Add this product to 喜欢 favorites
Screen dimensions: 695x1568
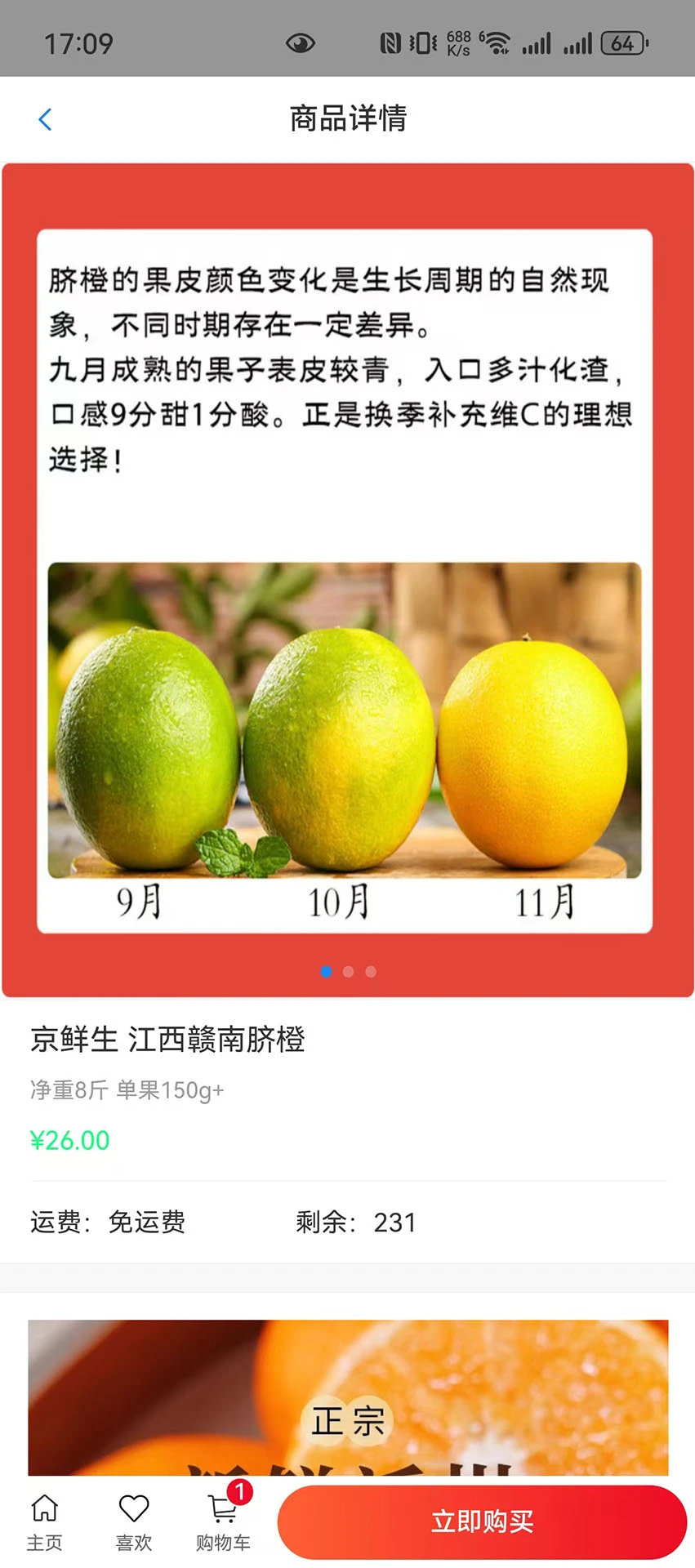[x=134, y=1522]
